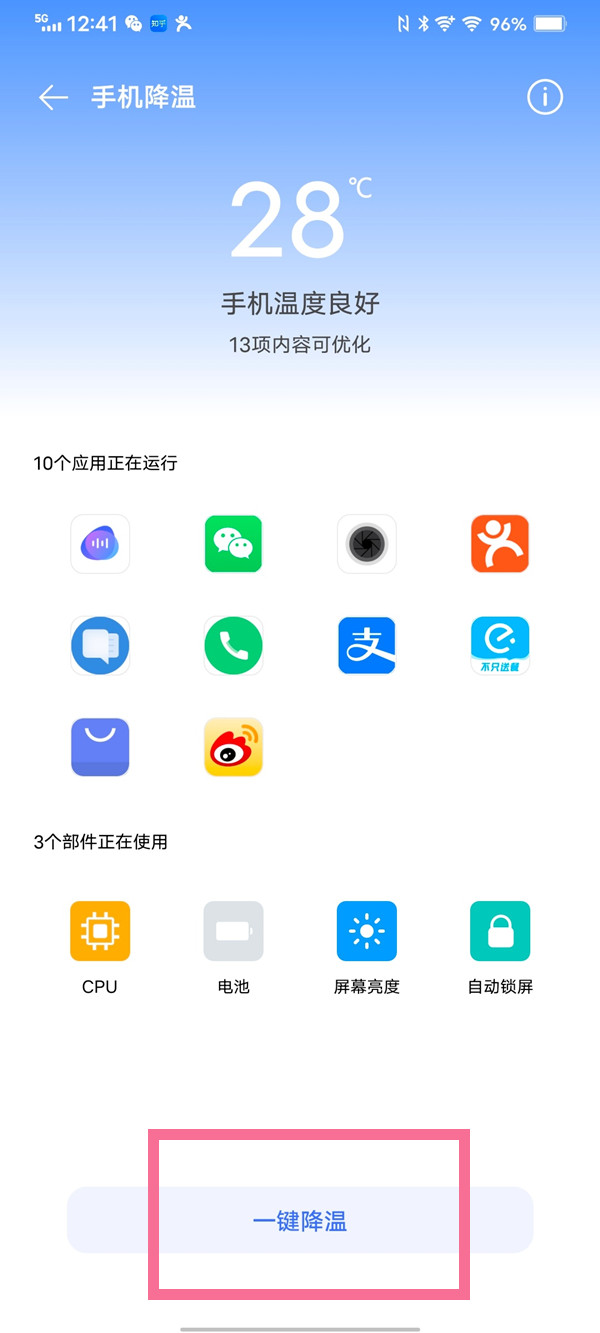Open the 屏幕亮度 component item
This screenshot has height=1333, width=600.
[367, 932]
